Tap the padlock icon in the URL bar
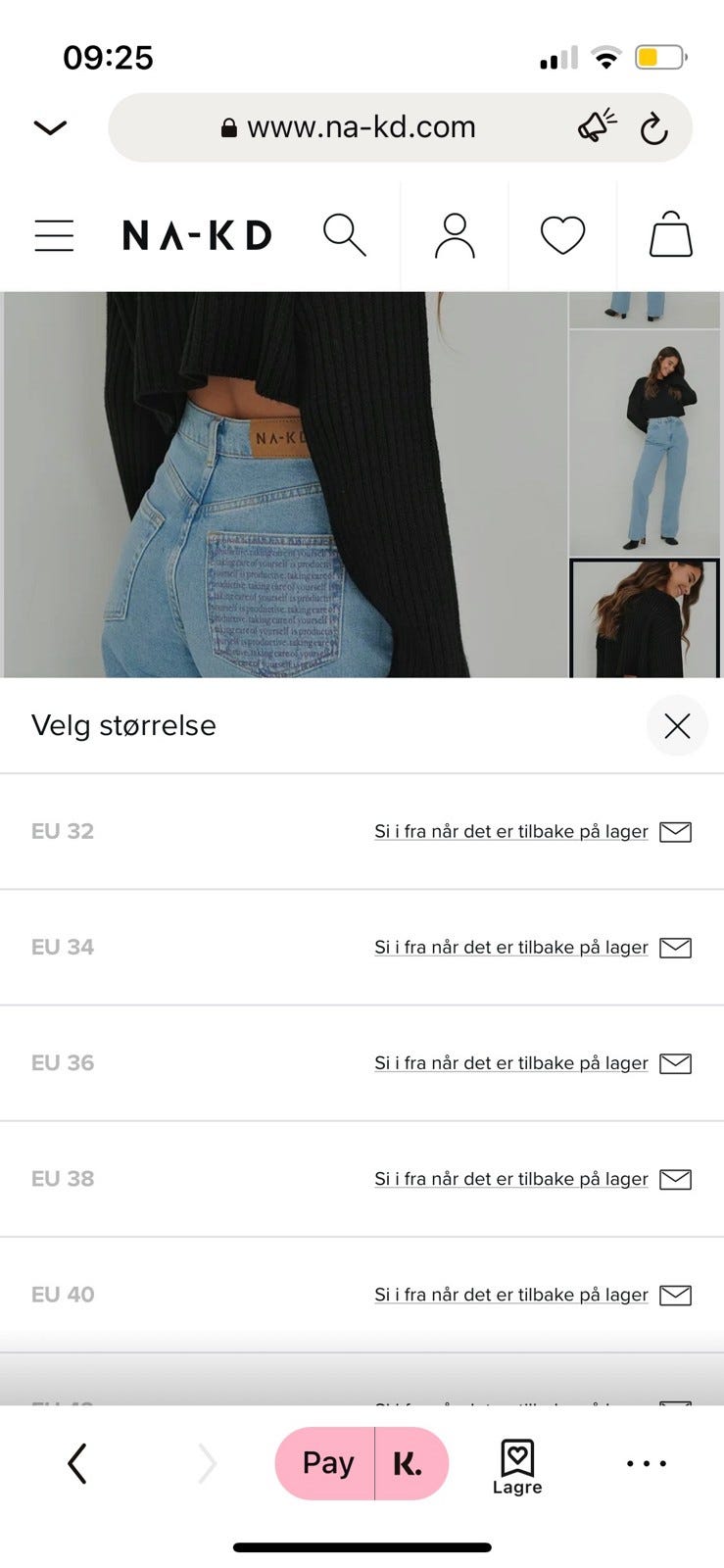 227,127
